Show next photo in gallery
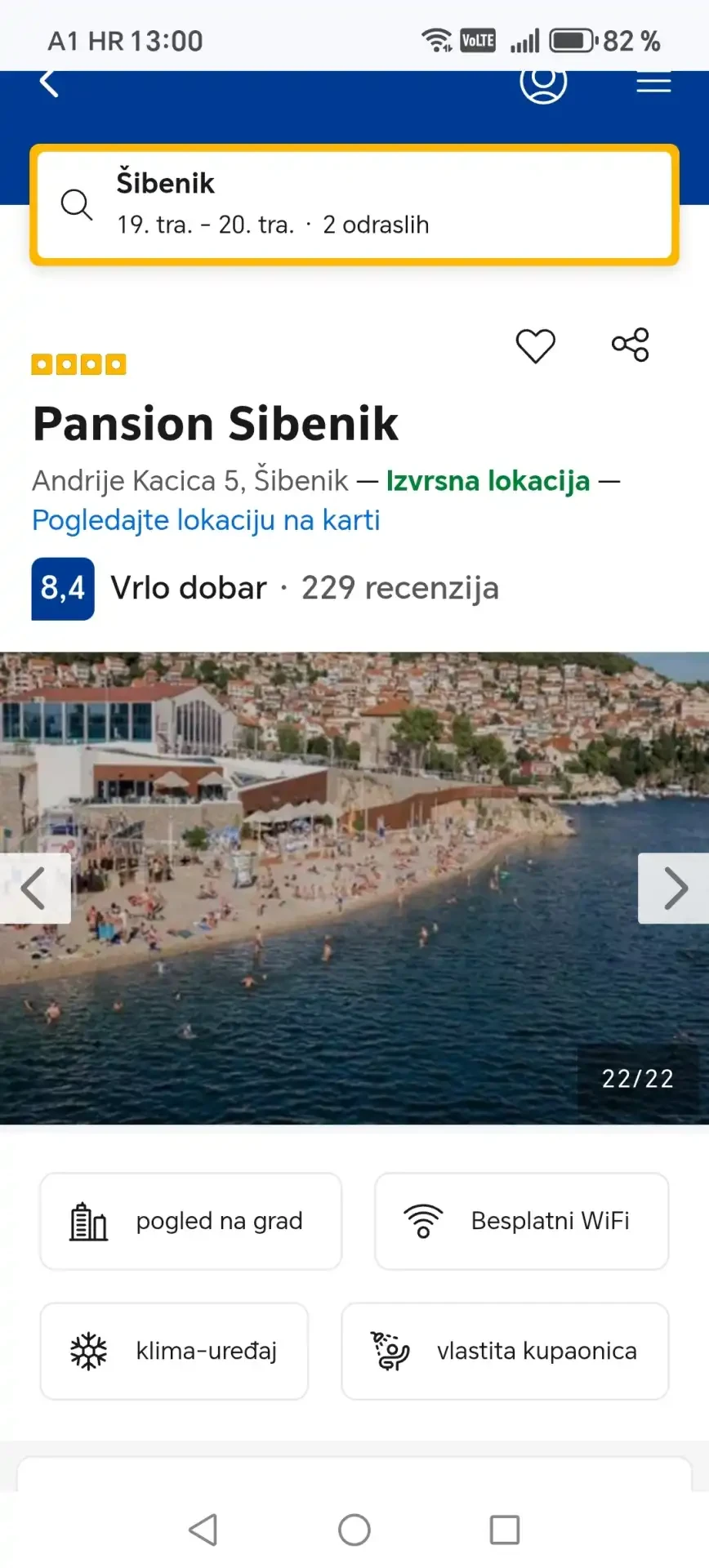Image resolution: width=709 pixels, height=1568 pixels. (x=674, y=889)
